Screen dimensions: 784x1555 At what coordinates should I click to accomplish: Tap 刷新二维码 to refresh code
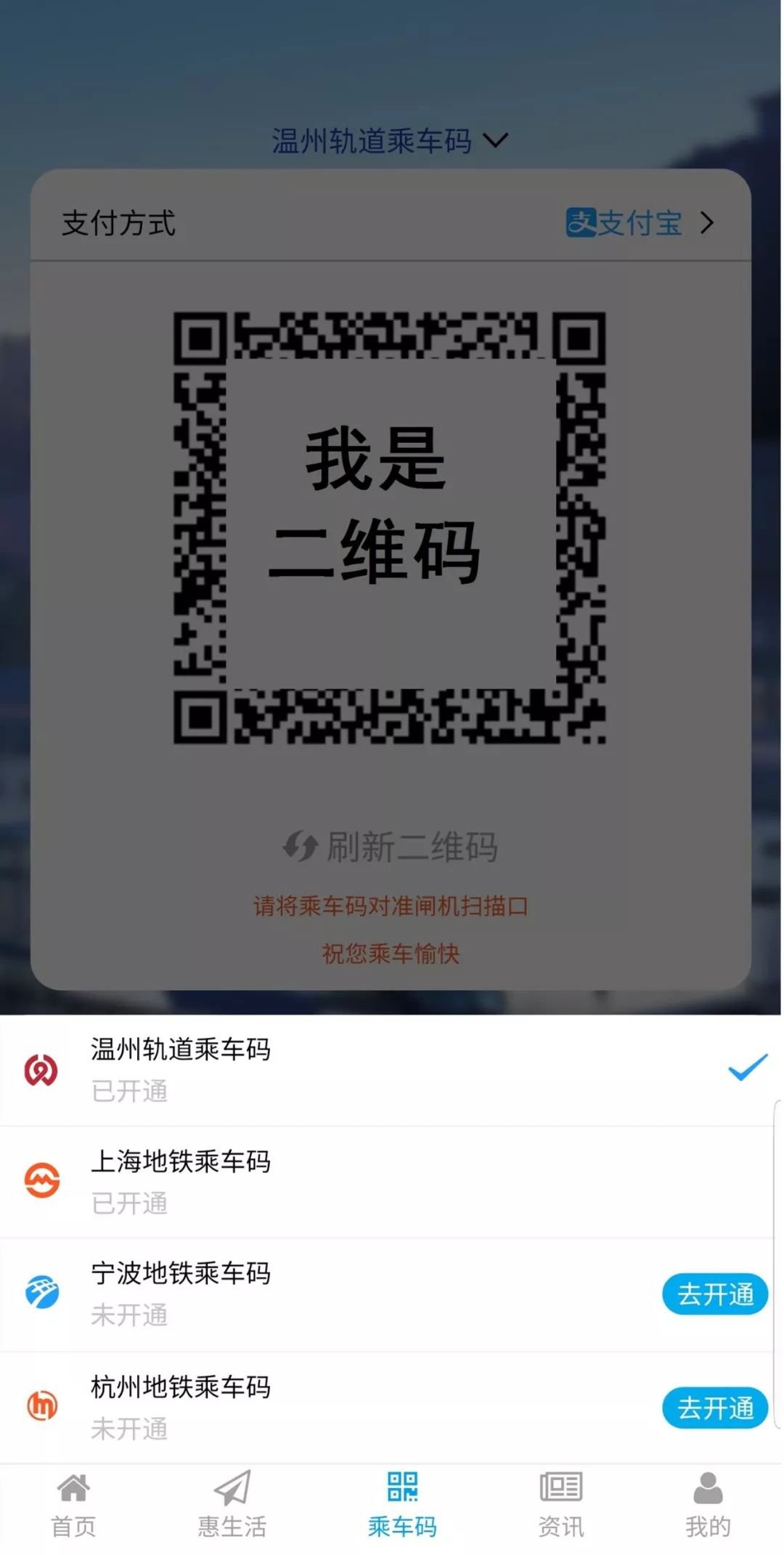tap(390, 847)
